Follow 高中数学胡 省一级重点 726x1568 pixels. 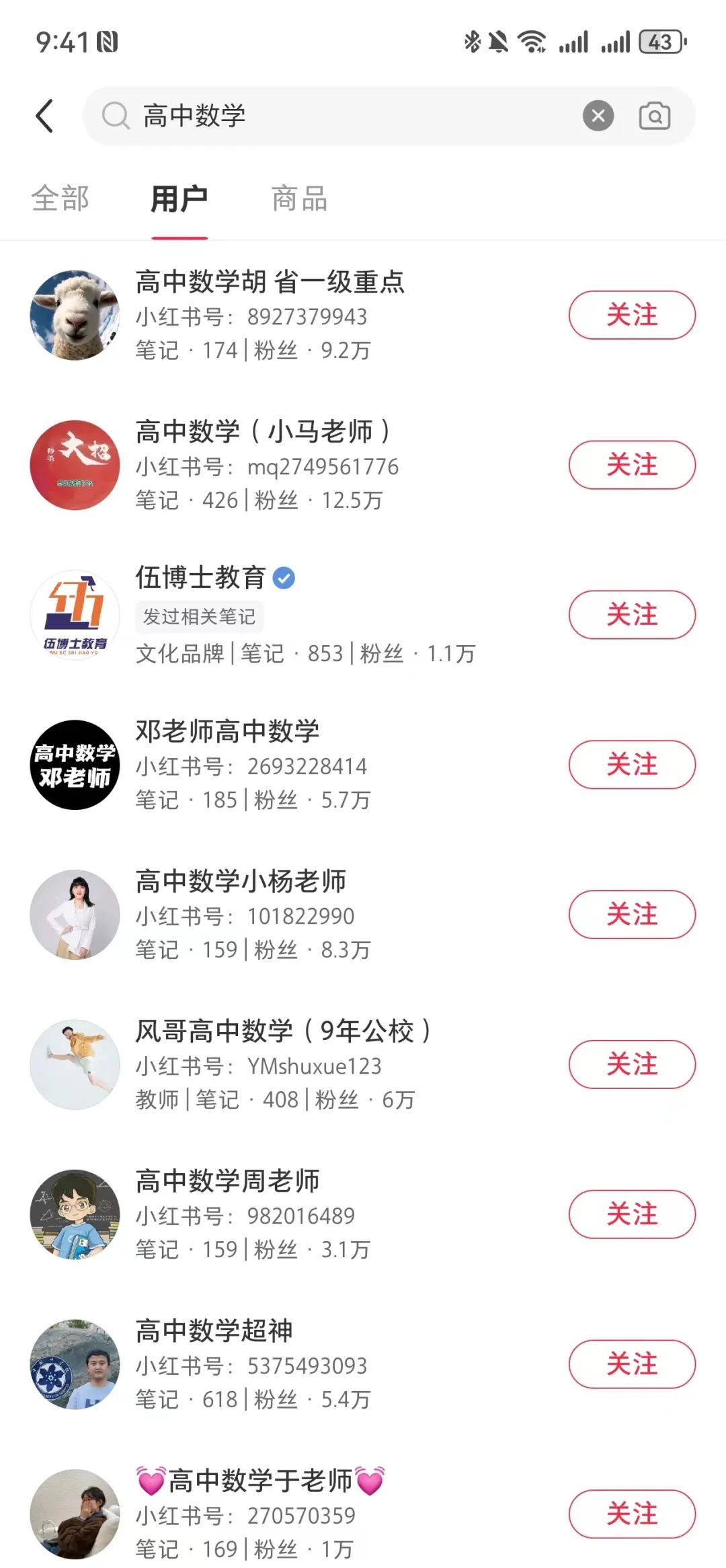tap(633, 314)
